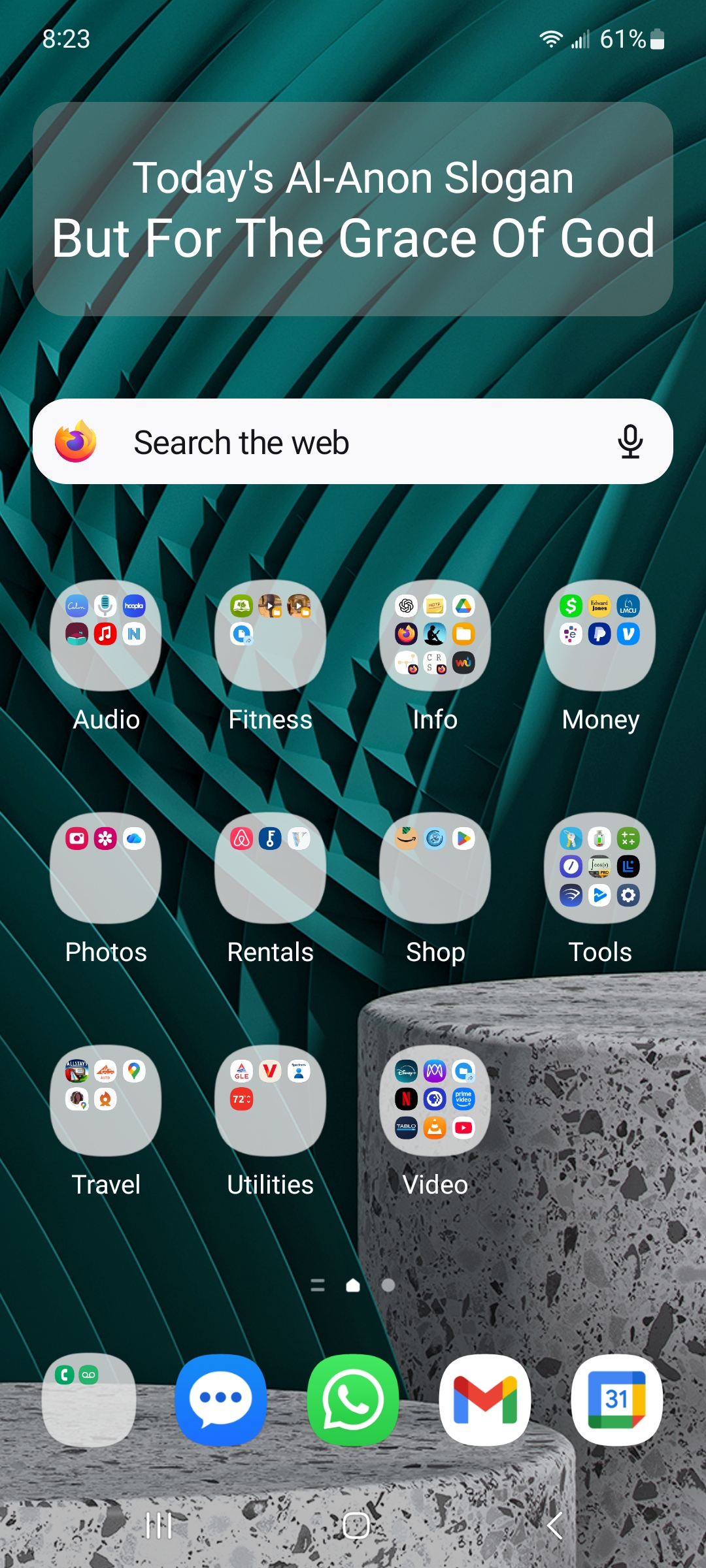View Today's Al-Anon Slogan widget

point(353,209)
